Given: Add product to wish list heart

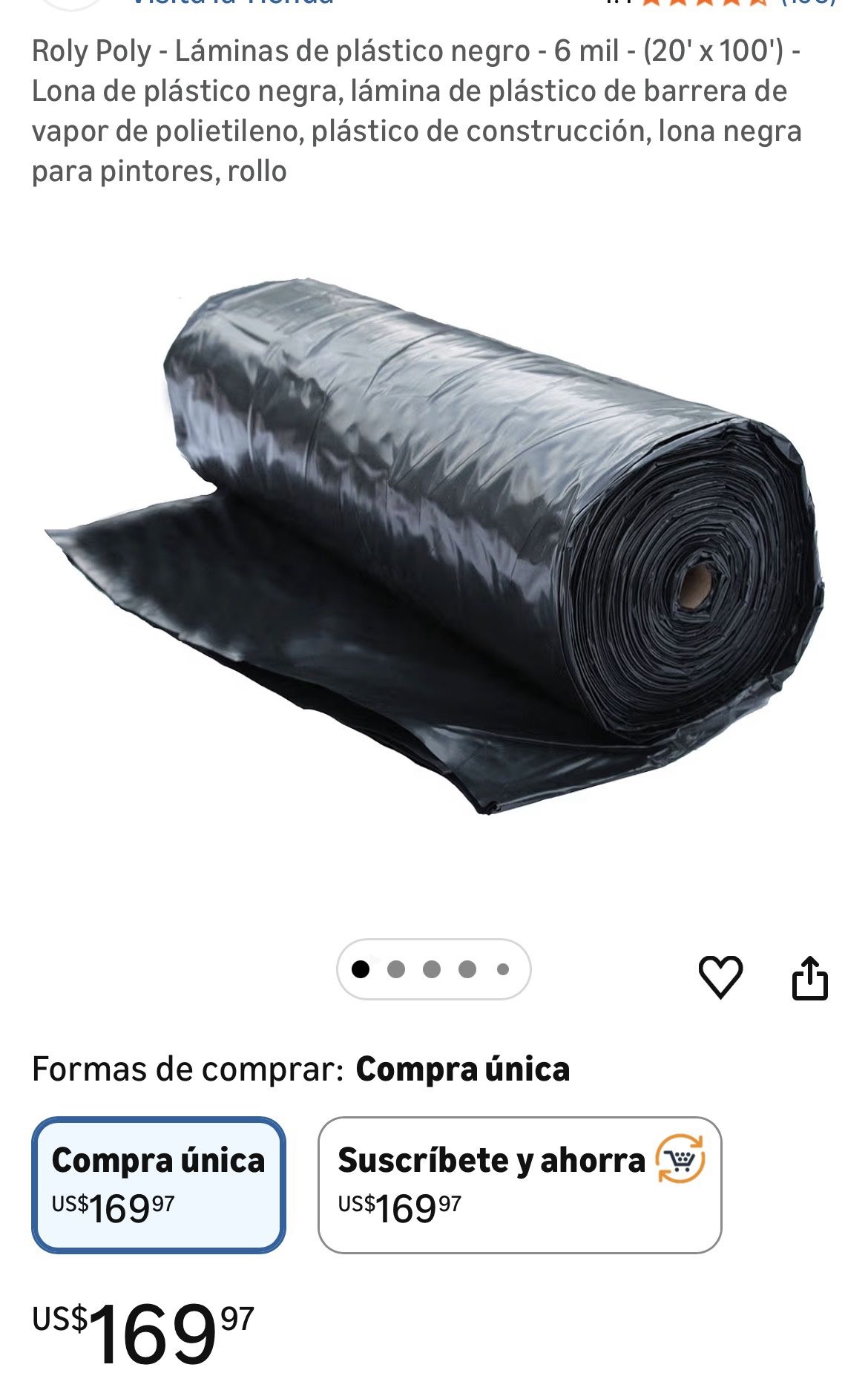Looking at the screenshot, I should tap(720, 976).
